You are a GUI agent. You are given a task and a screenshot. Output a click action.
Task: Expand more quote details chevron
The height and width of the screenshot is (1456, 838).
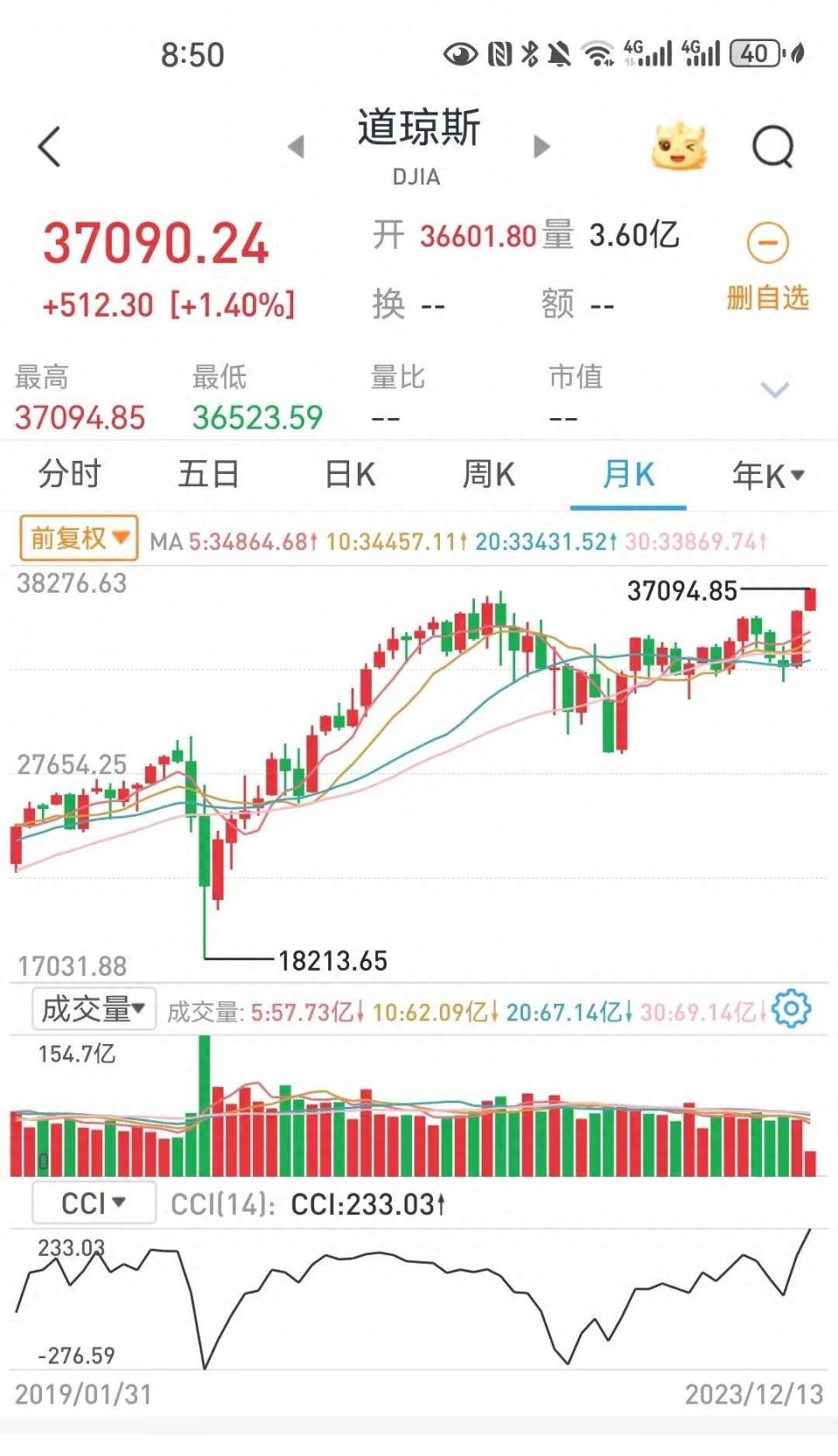pos(774,389)
